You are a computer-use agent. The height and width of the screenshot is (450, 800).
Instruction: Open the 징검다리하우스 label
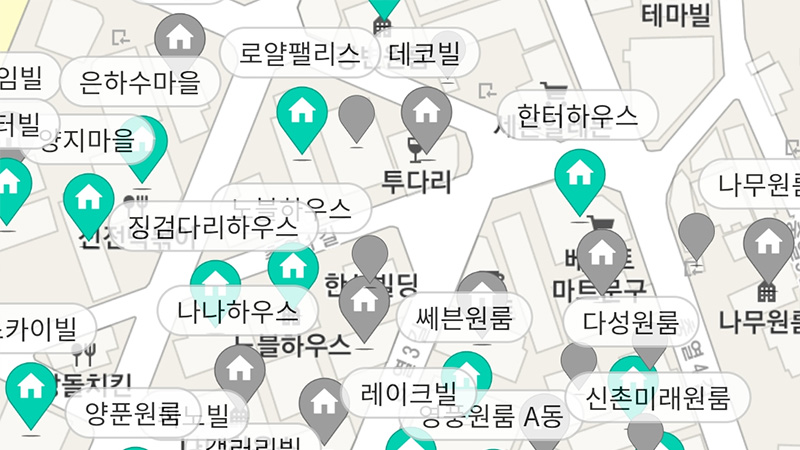tap(215, 226)
